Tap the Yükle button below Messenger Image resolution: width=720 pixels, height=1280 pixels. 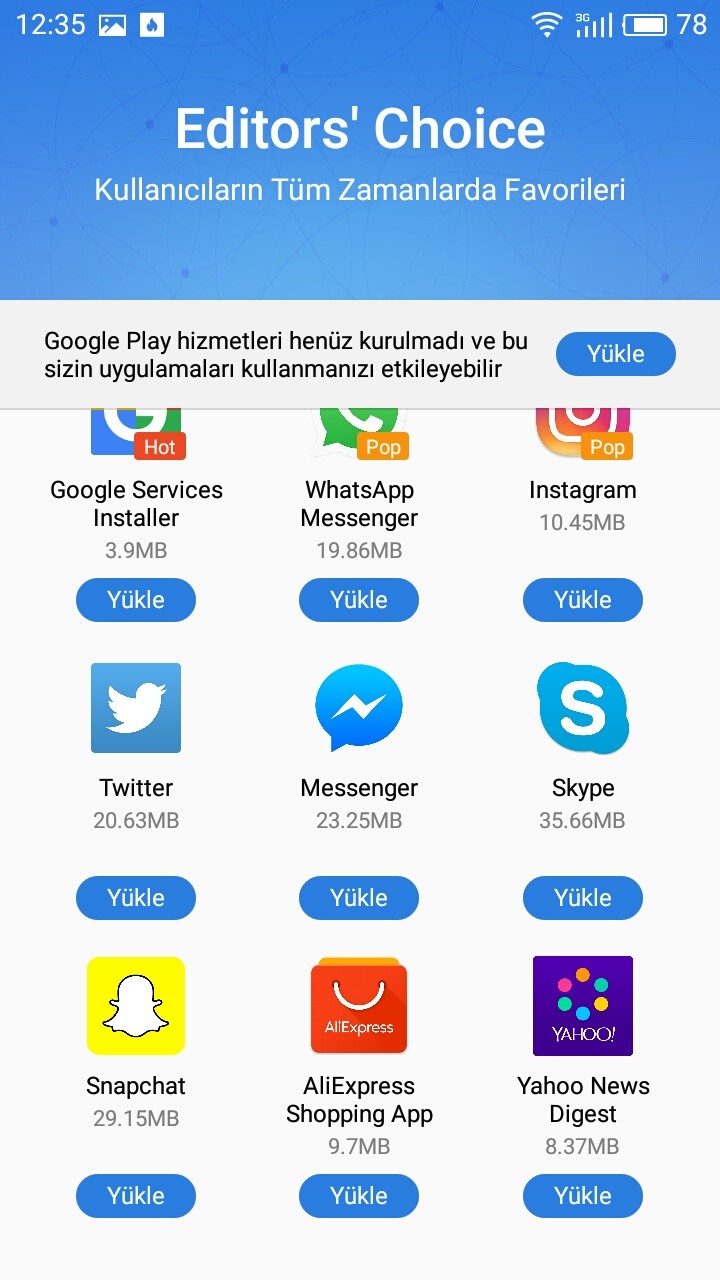pos(359,898)
